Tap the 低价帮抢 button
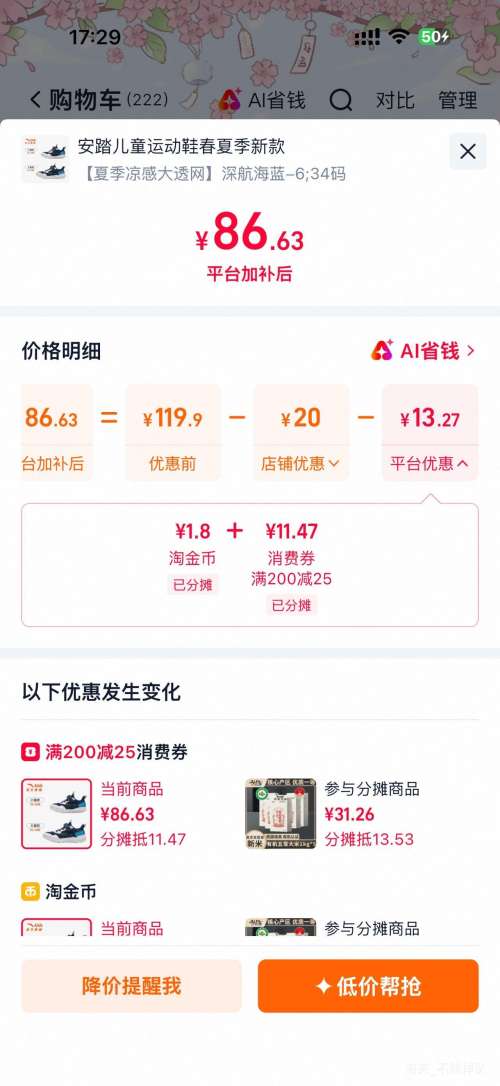The height and width of the screenshot is (1086, 500). (368, 986)
